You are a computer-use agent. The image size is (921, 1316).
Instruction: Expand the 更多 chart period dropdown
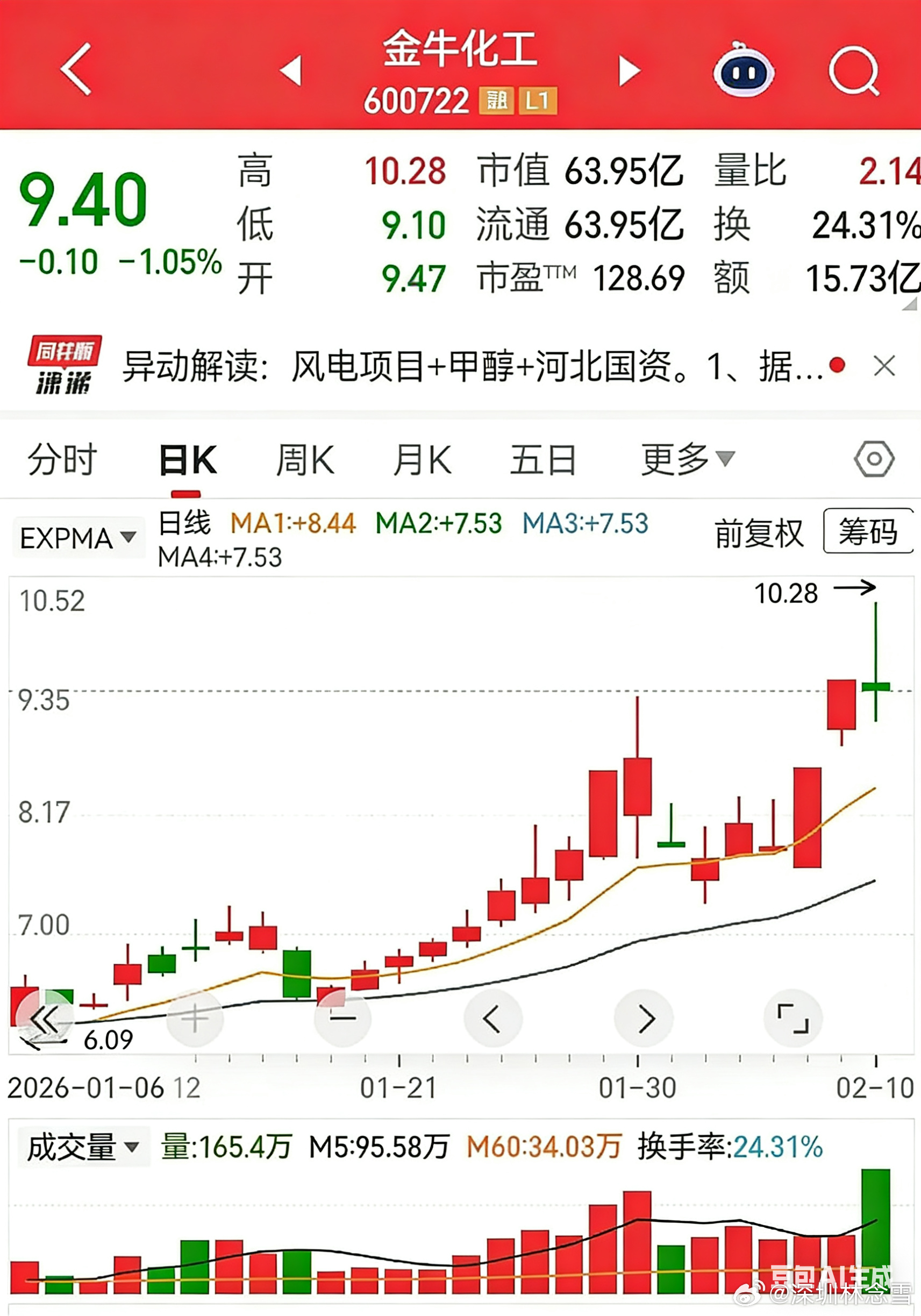687,460
